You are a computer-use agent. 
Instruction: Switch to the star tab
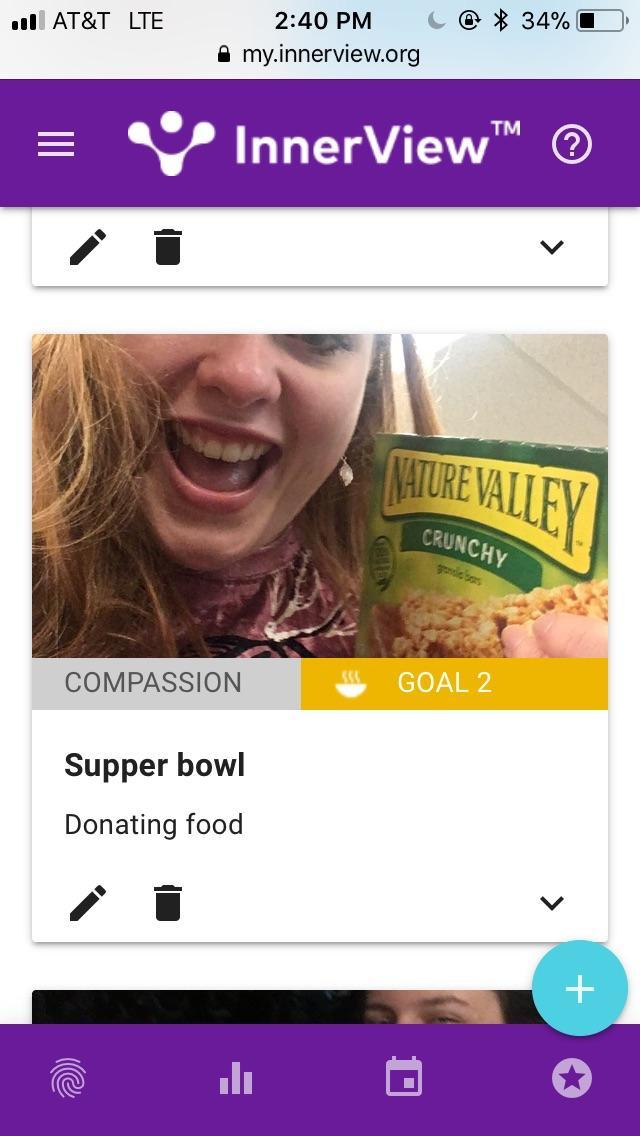pyautogui.click(x=572, y=1079)
